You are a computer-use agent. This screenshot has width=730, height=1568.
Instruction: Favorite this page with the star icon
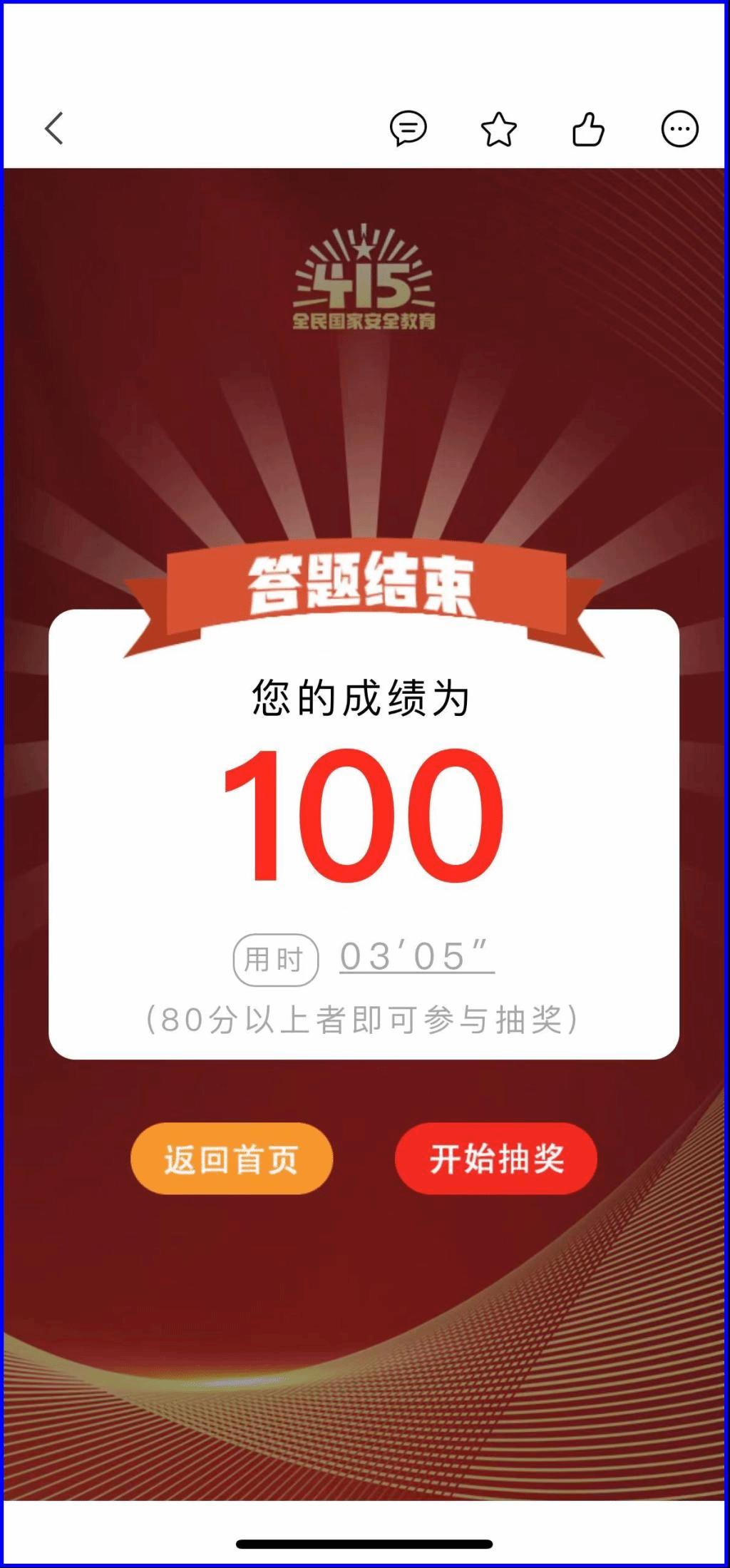click(x=498, y=130)
